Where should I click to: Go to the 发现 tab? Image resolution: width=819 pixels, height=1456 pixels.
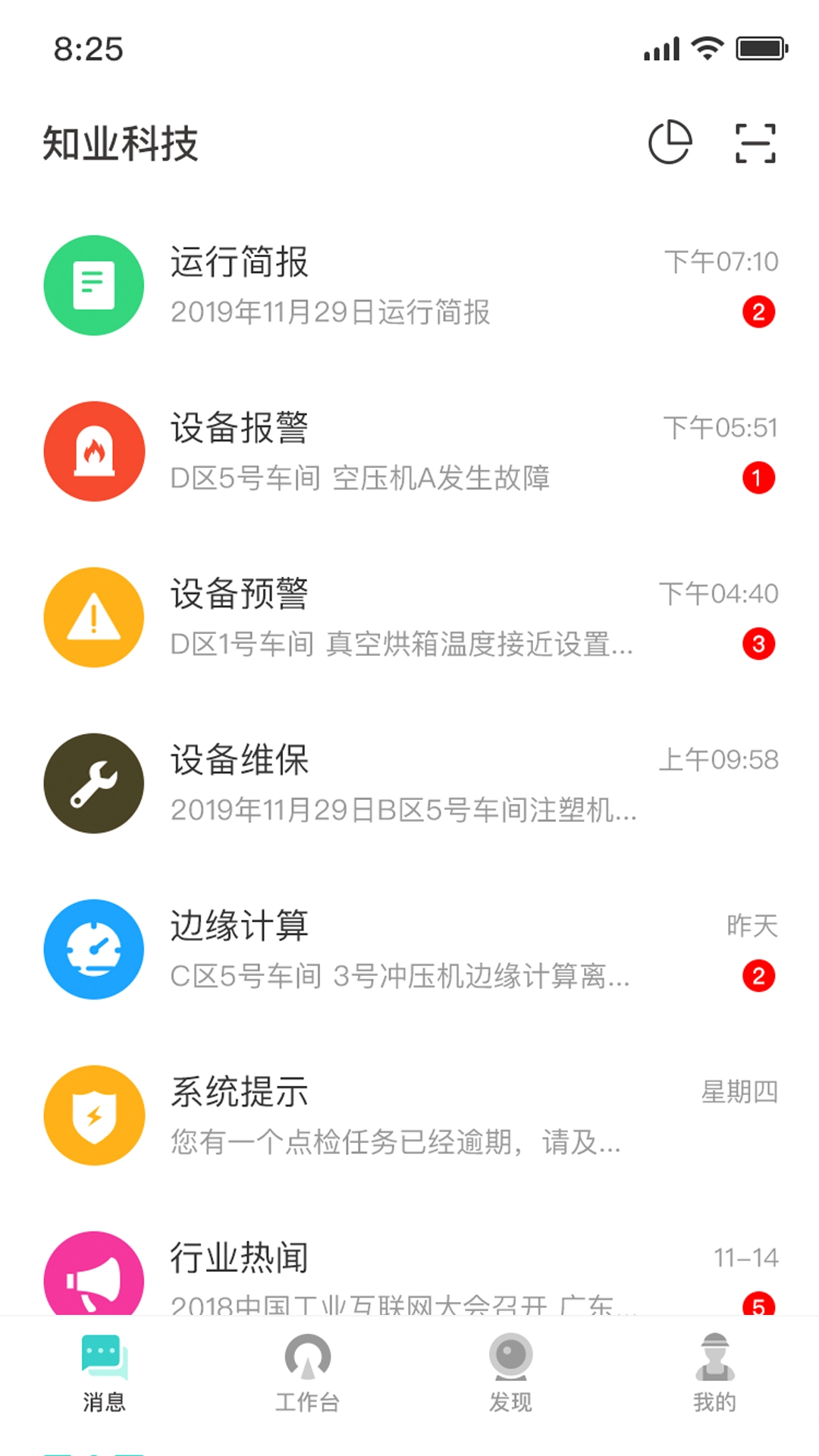tap(510, 1374)
